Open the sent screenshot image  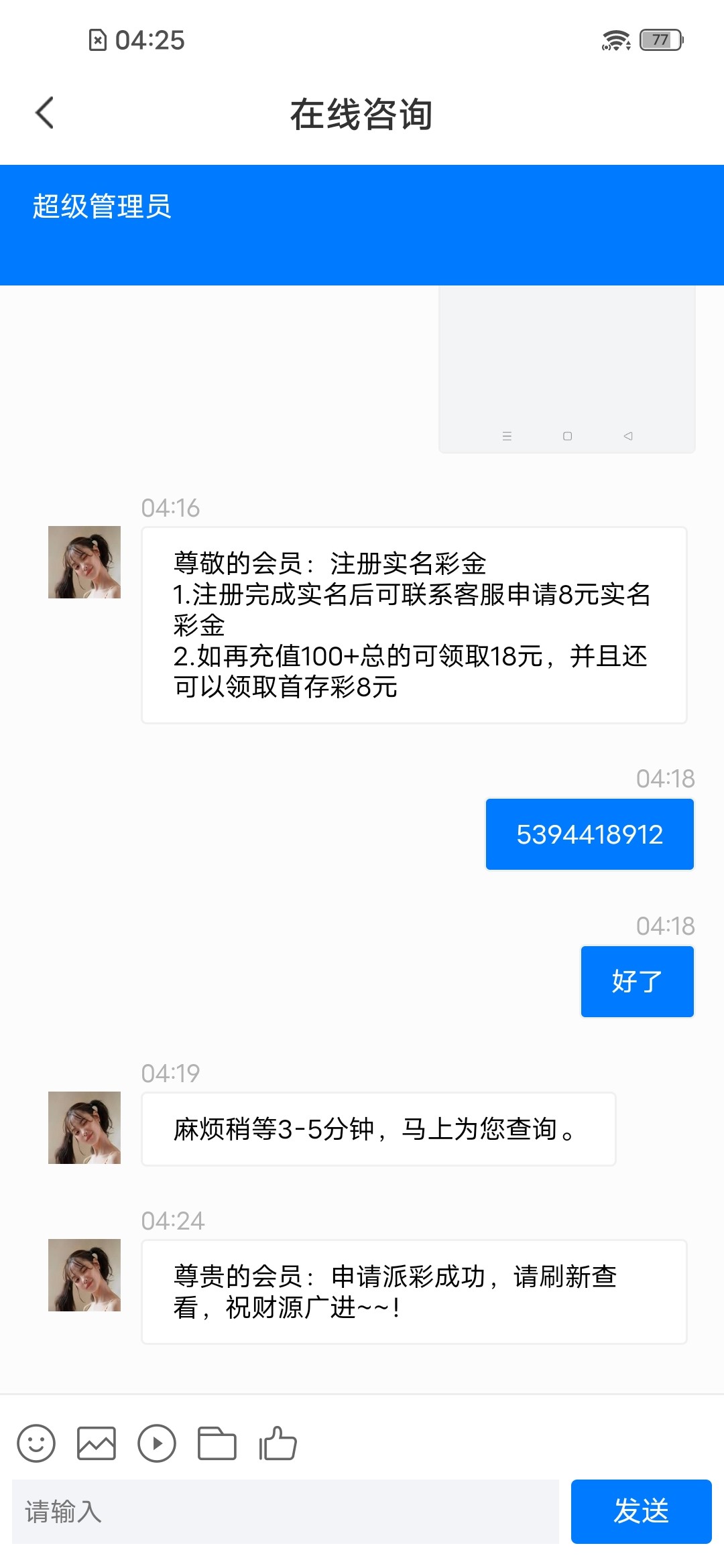click(x=567, y=370)
